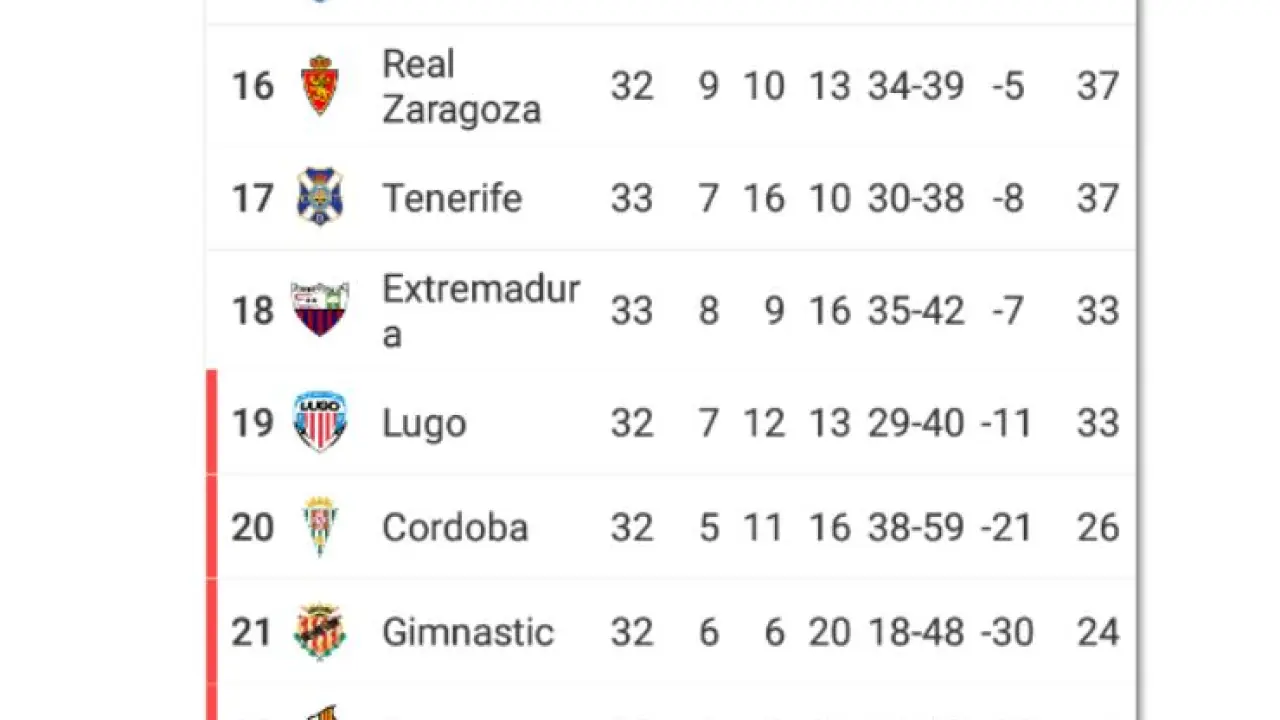Tap the Cordoba standings row

pyautogui.click(x=455, y=527)
